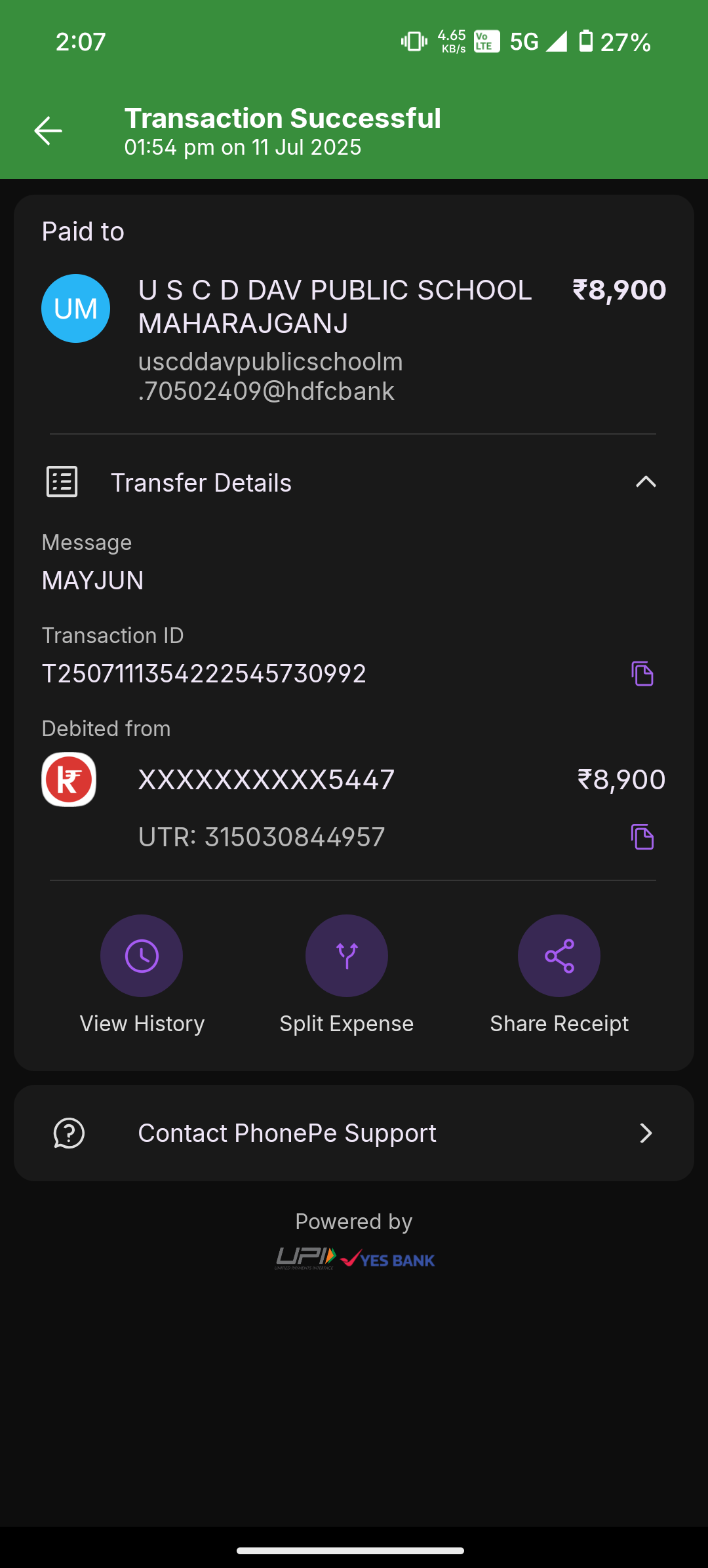Go back using the top arrow
Viewport: 708px width, 1568px height.
pos(48,131)
